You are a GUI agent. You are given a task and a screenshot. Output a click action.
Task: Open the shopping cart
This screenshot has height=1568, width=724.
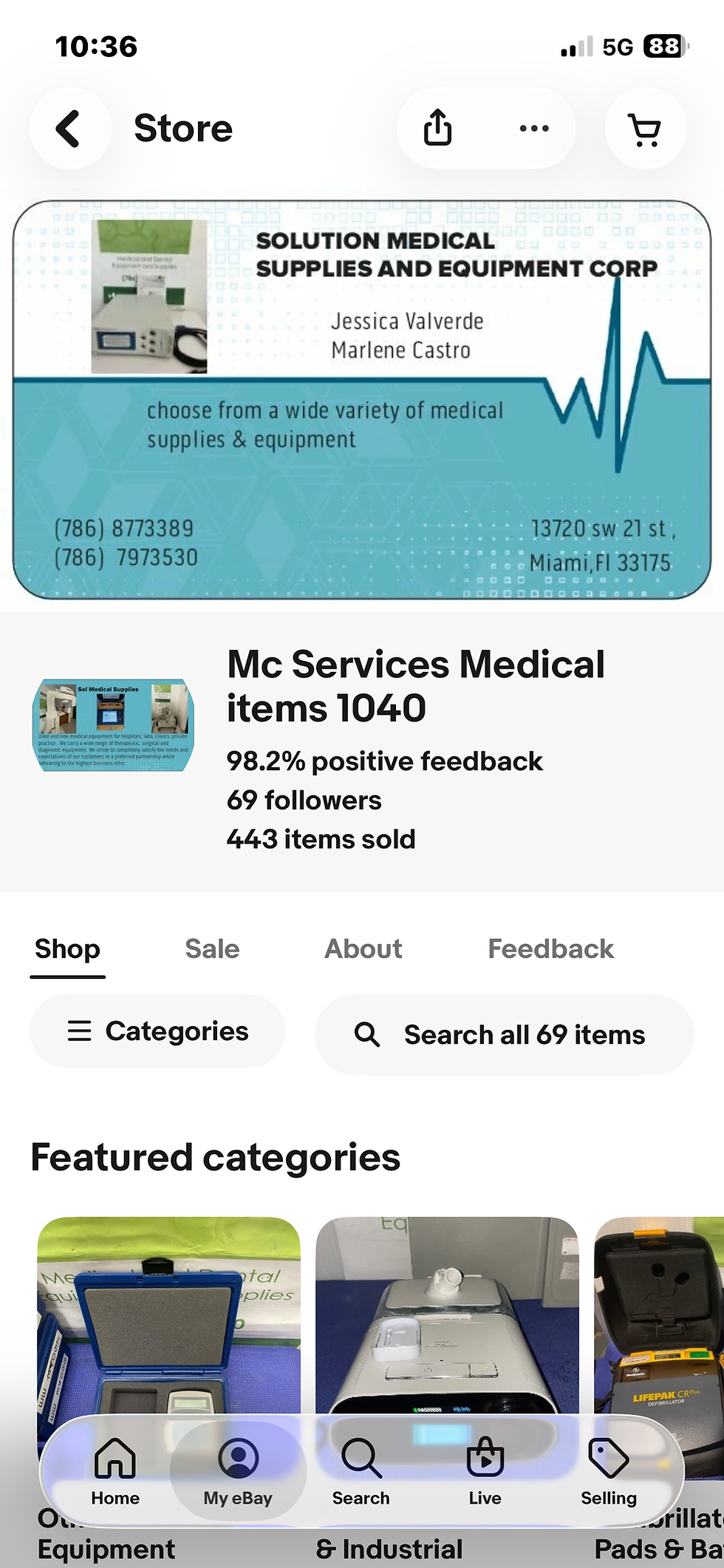pyautogui.click(x=645, y=129)
